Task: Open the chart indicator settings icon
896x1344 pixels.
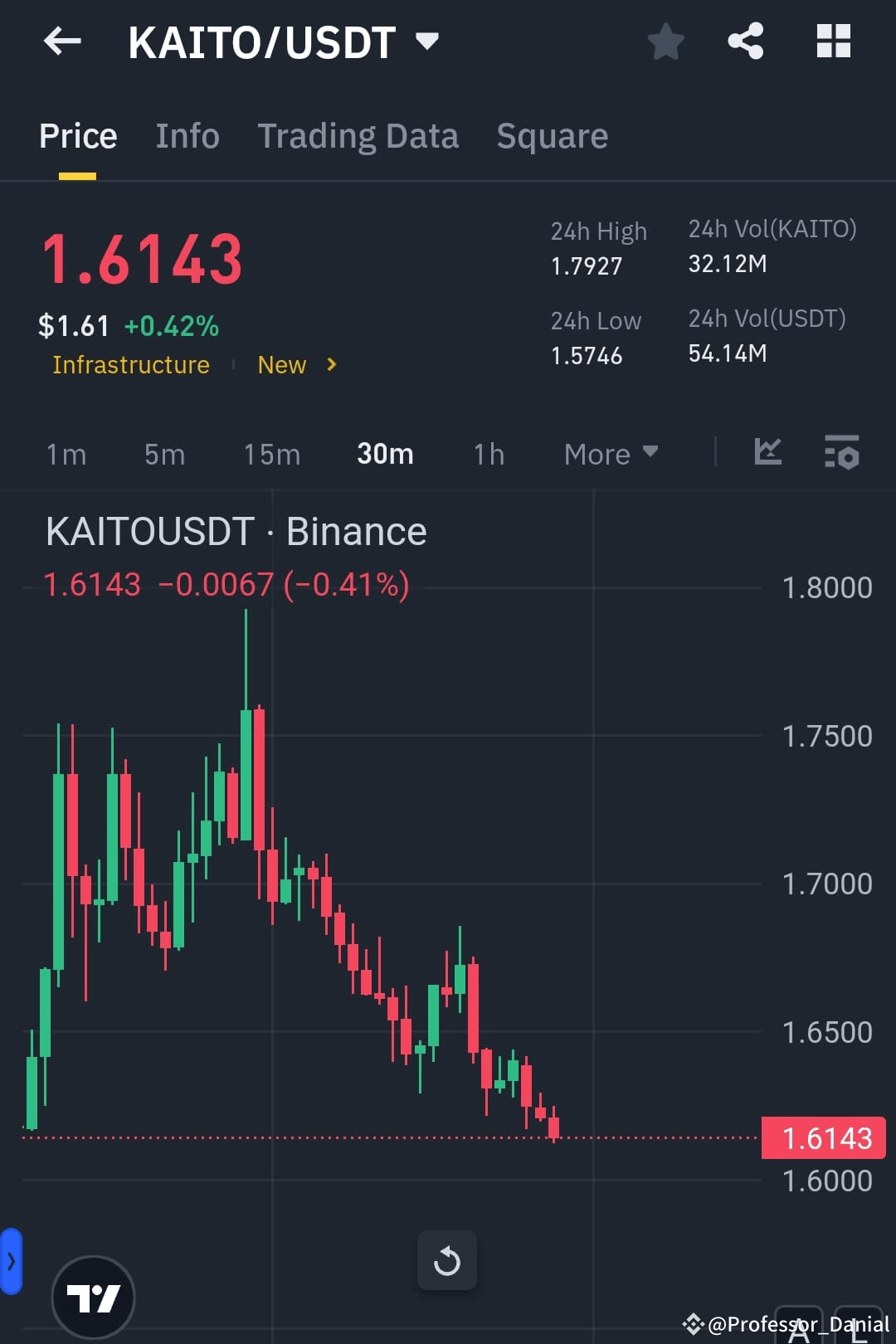Action: click(x=841, y=453)
